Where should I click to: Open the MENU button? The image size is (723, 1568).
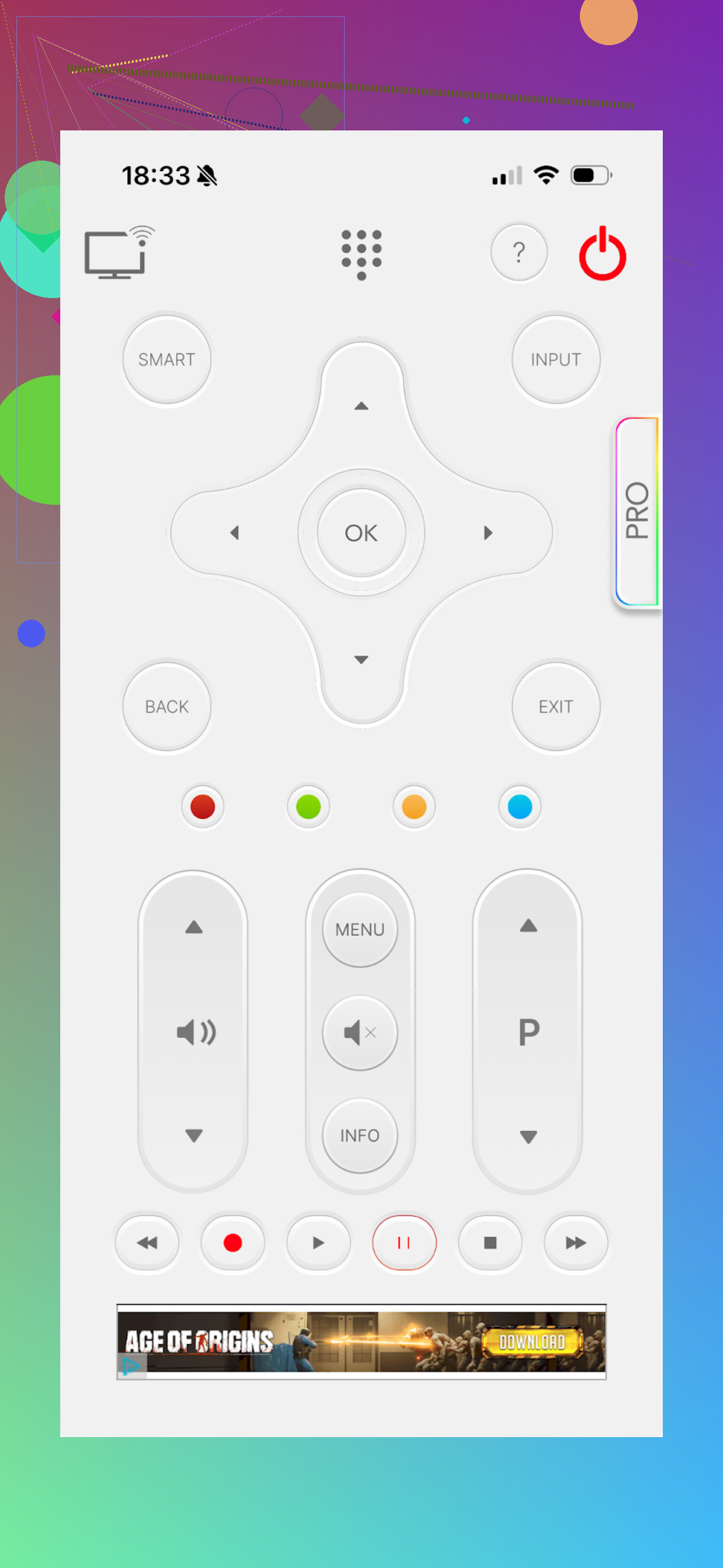pos(360,929)
